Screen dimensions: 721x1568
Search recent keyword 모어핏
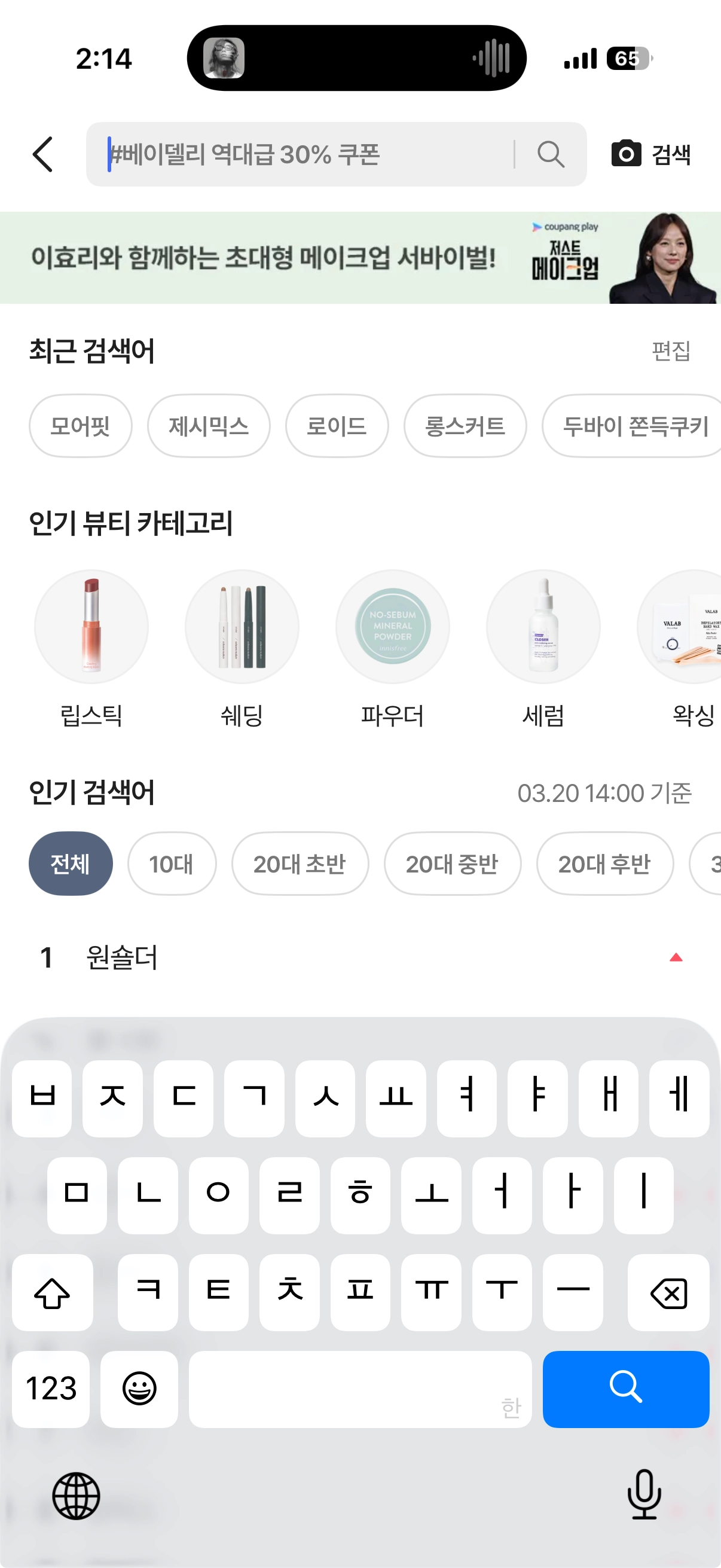80,426
